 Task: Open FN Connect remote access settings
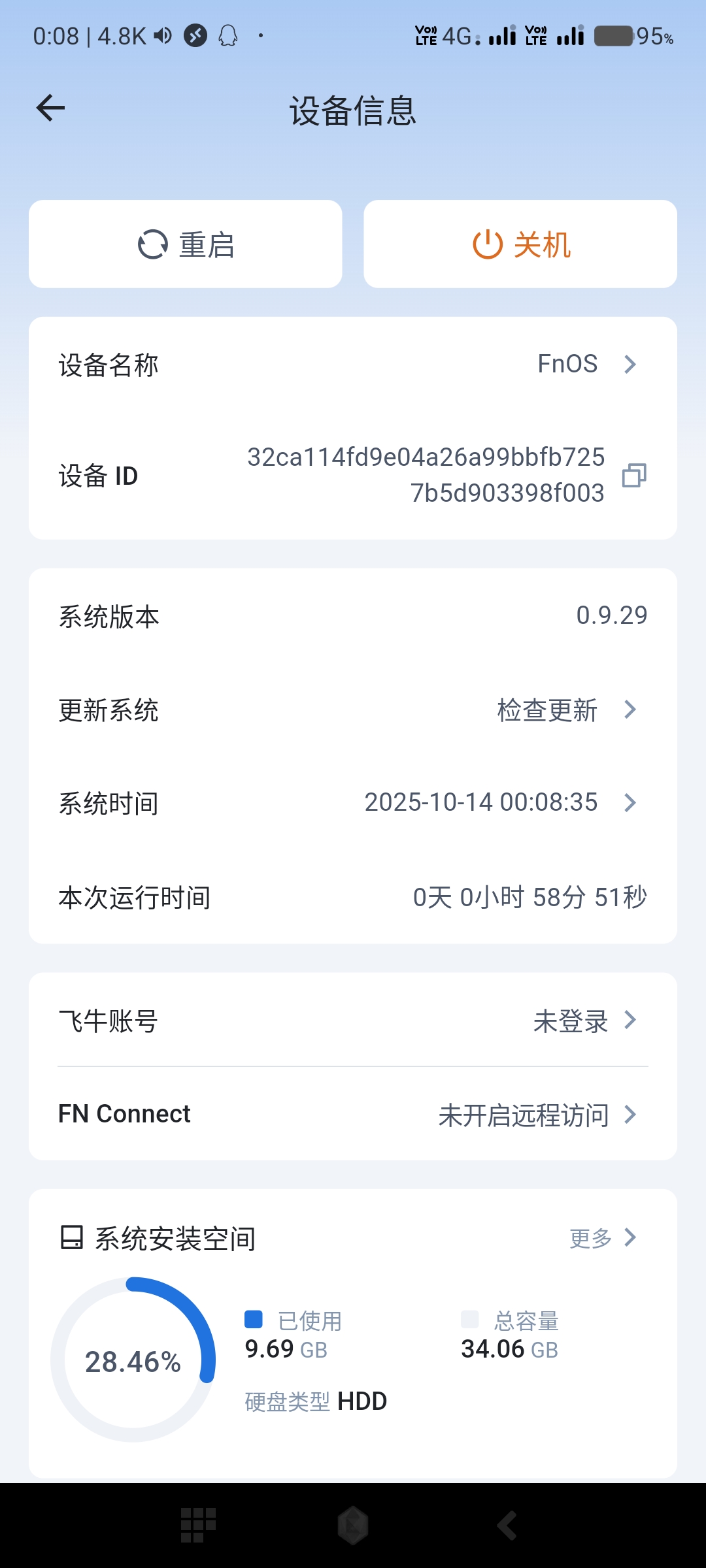click(x=353, y=1115)
